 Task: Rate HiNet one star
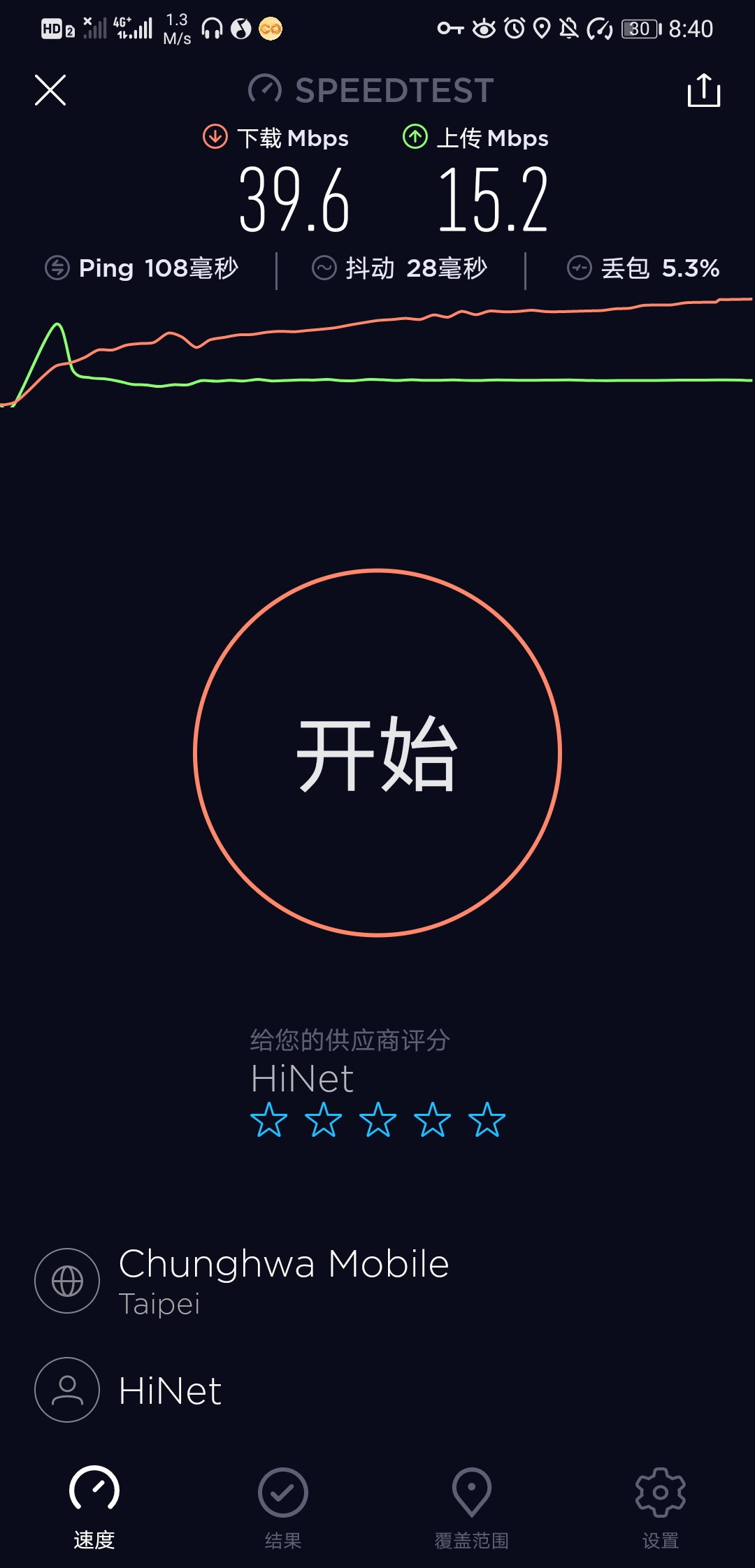pyautogui.click(x=269, y=1120)
